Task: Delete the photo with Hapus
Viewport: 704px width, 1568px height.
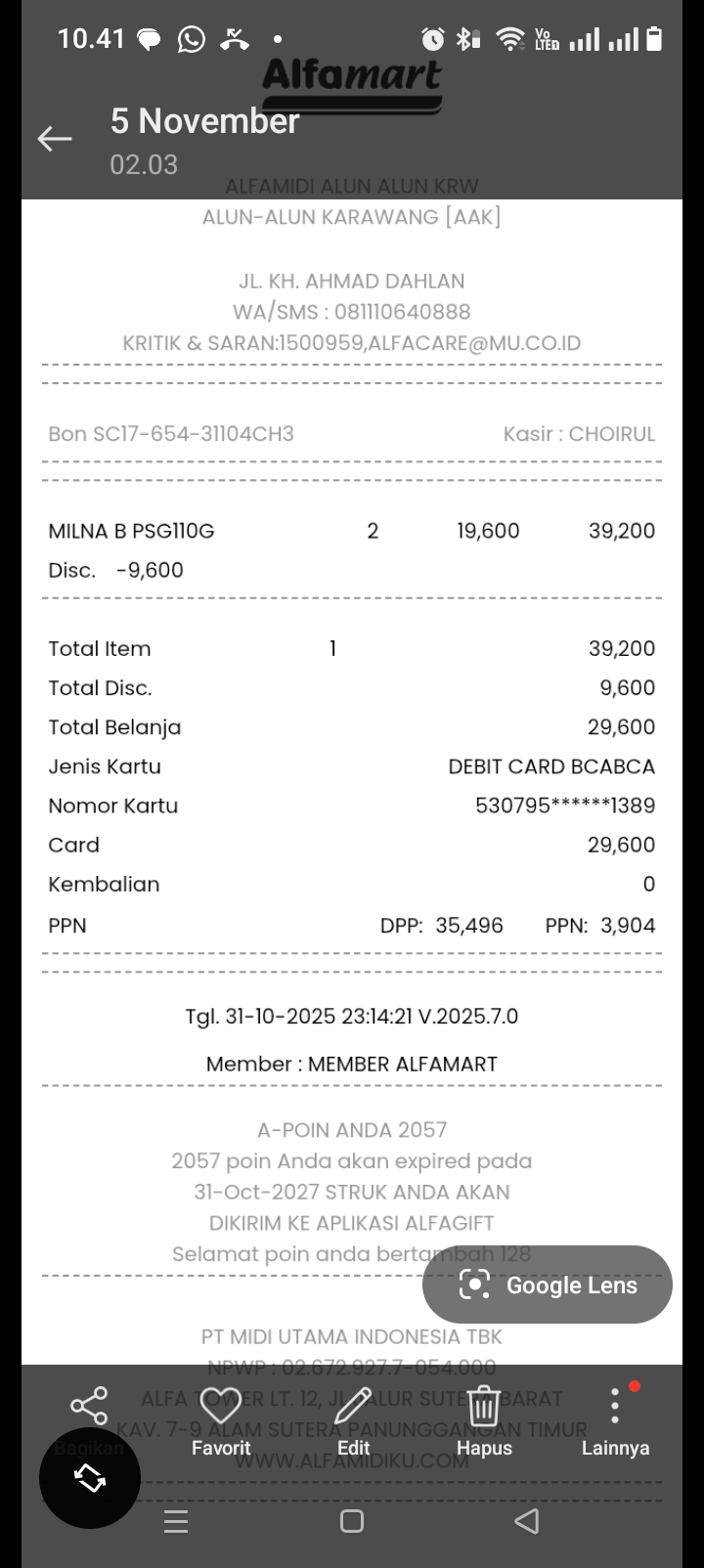Action: [484, 1419]
